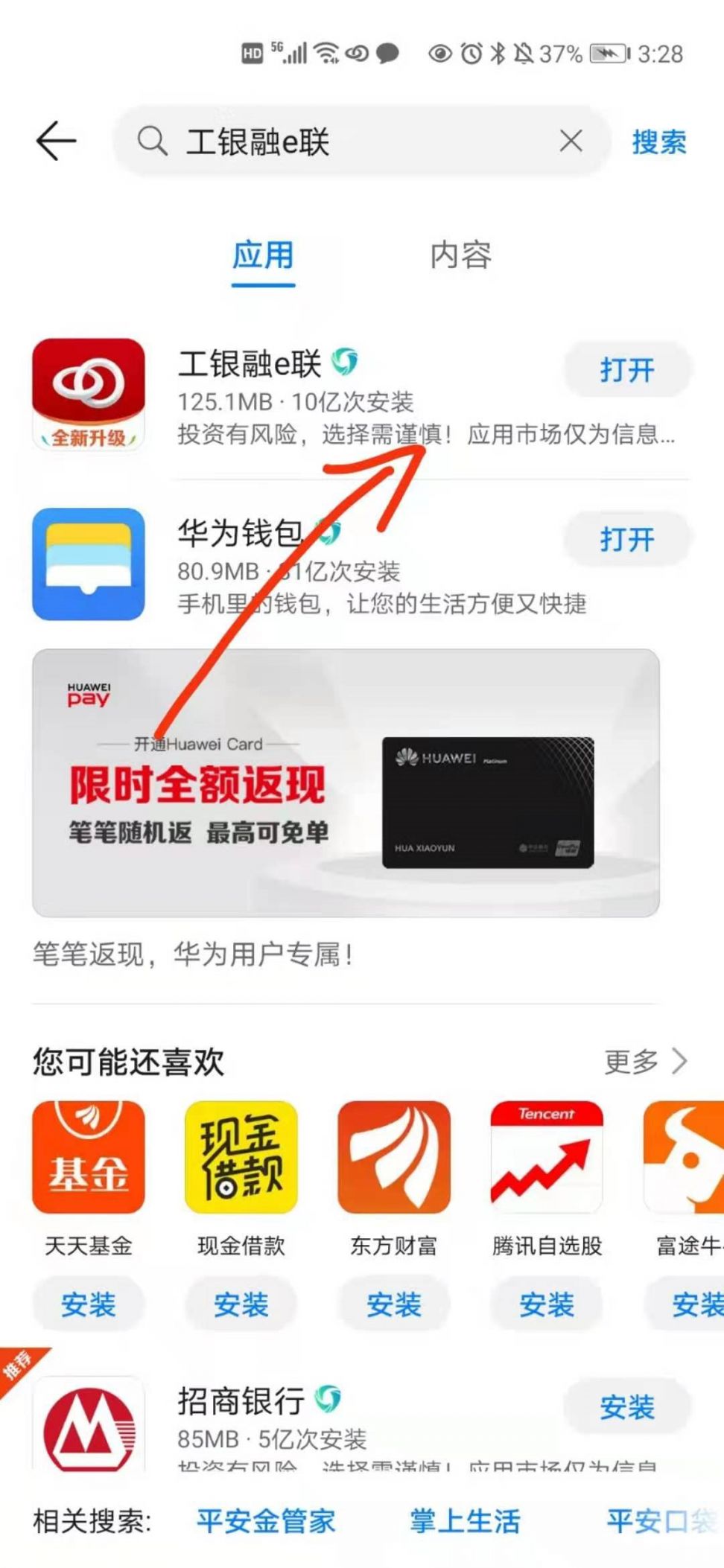Image resolution: width=724 pixels, height=1568 pixels.
Task: Install 招商银行
Action: 626,1407
